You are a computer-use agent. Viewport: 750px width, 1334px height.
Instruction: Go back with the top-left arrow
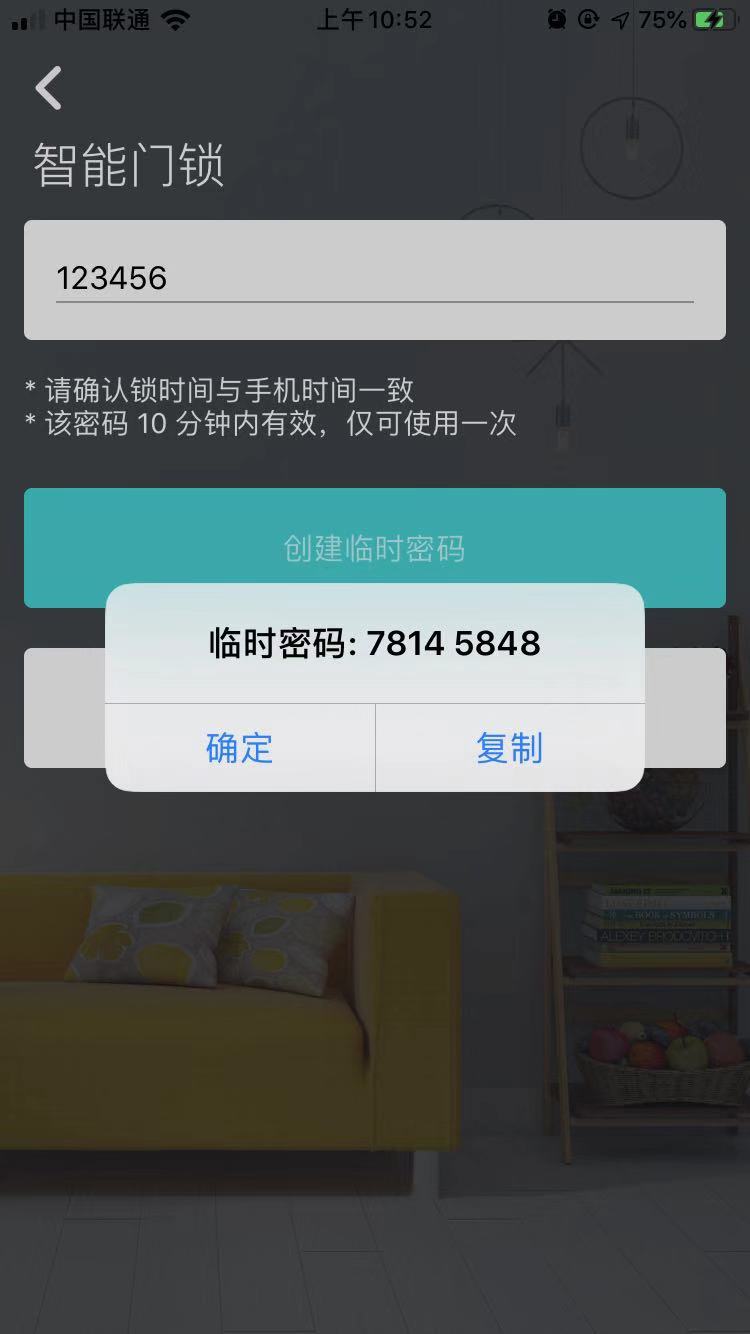tap(48, 88)
